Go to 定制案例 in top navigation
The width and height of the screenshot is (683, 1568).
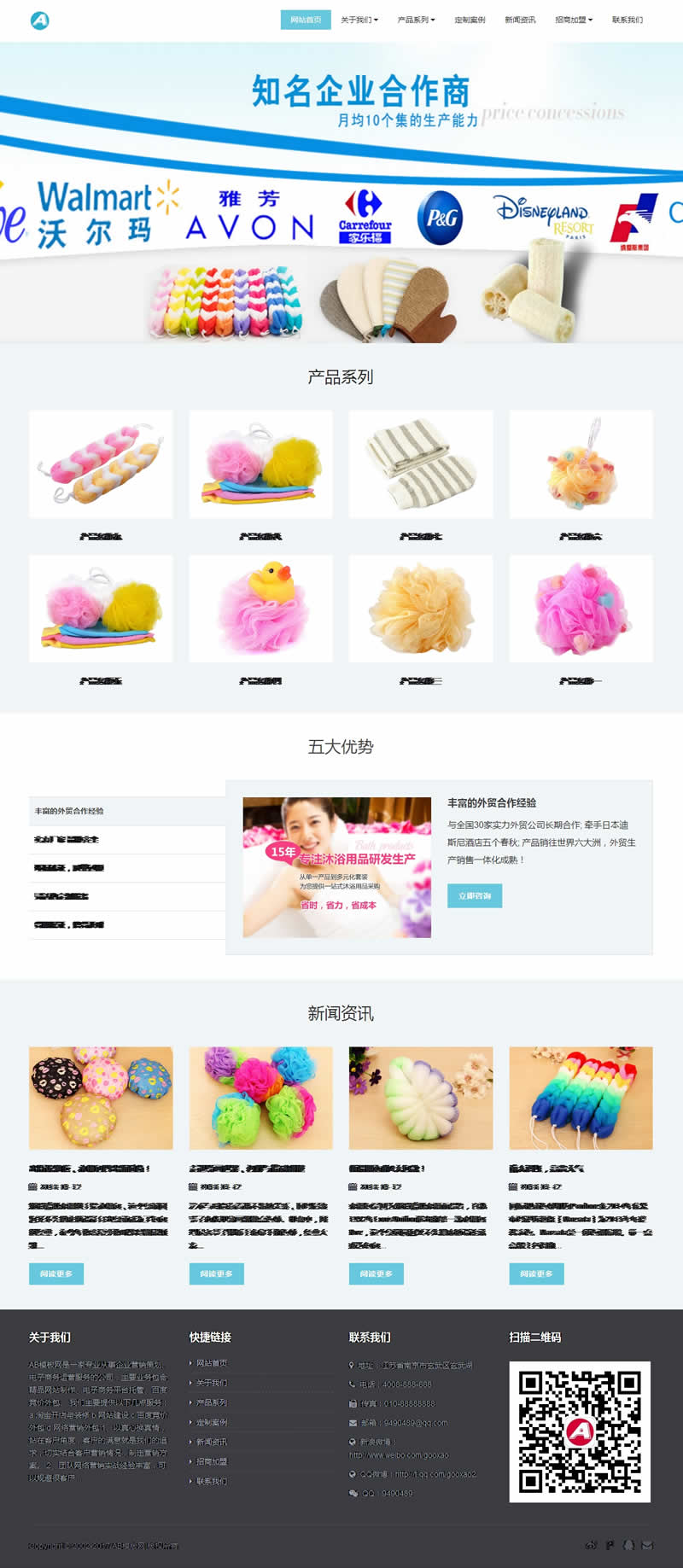(x=470, y=20)
